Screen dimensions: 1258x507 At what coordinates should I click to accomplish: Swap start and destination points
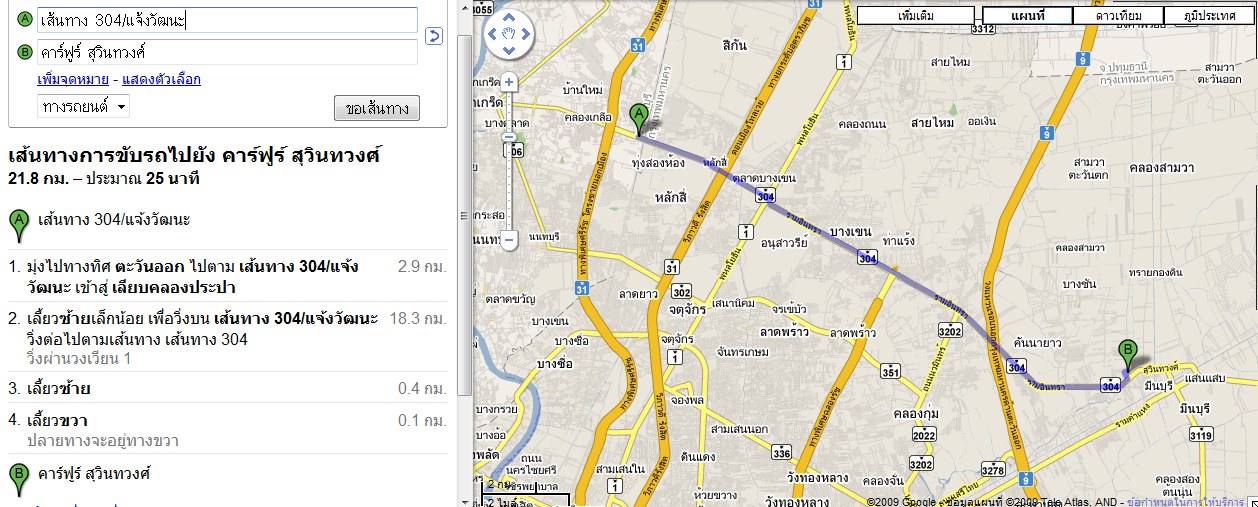(434, 36)
